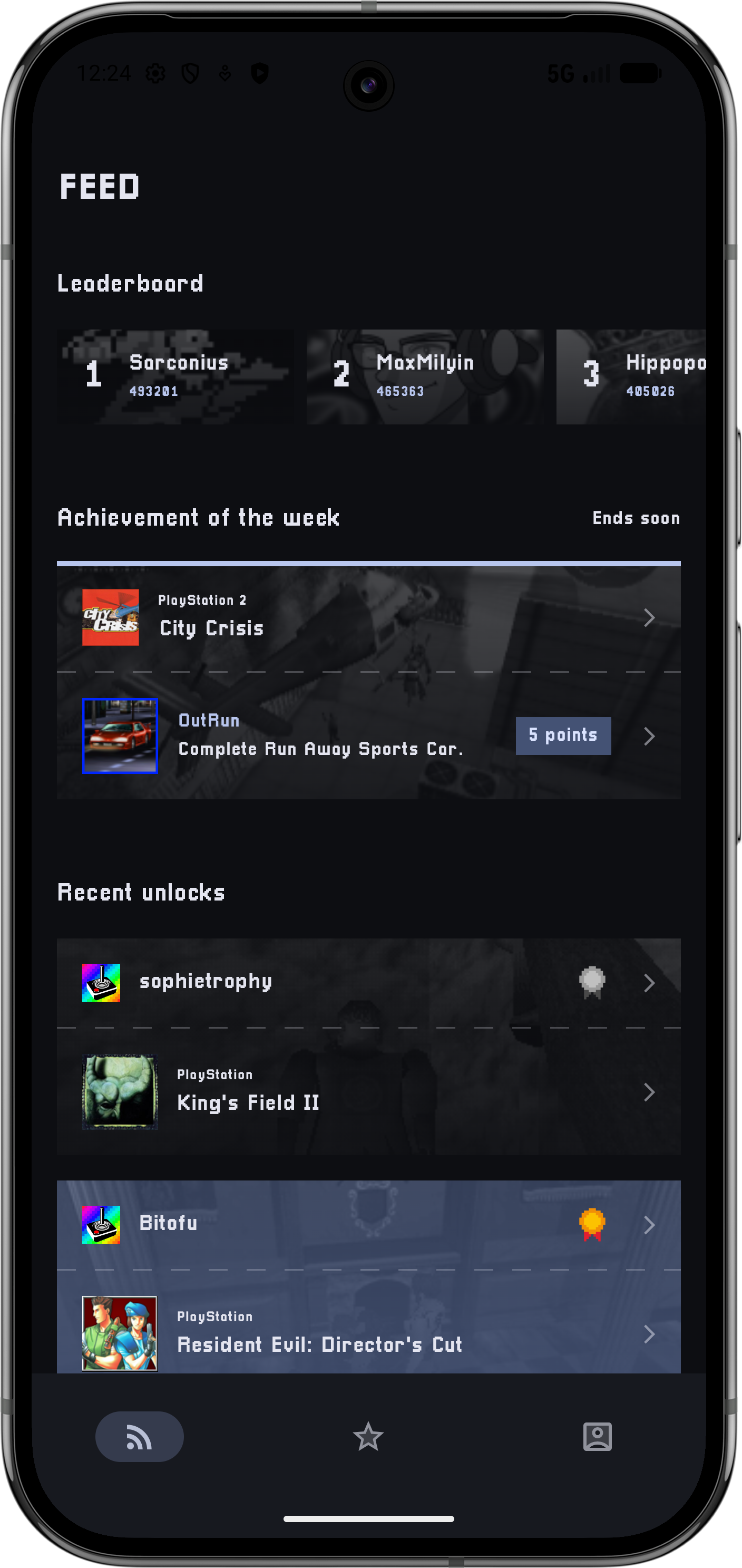Open Resident Evil: Director's Cut
The image size is (742, 1568).
[368, 1333]
